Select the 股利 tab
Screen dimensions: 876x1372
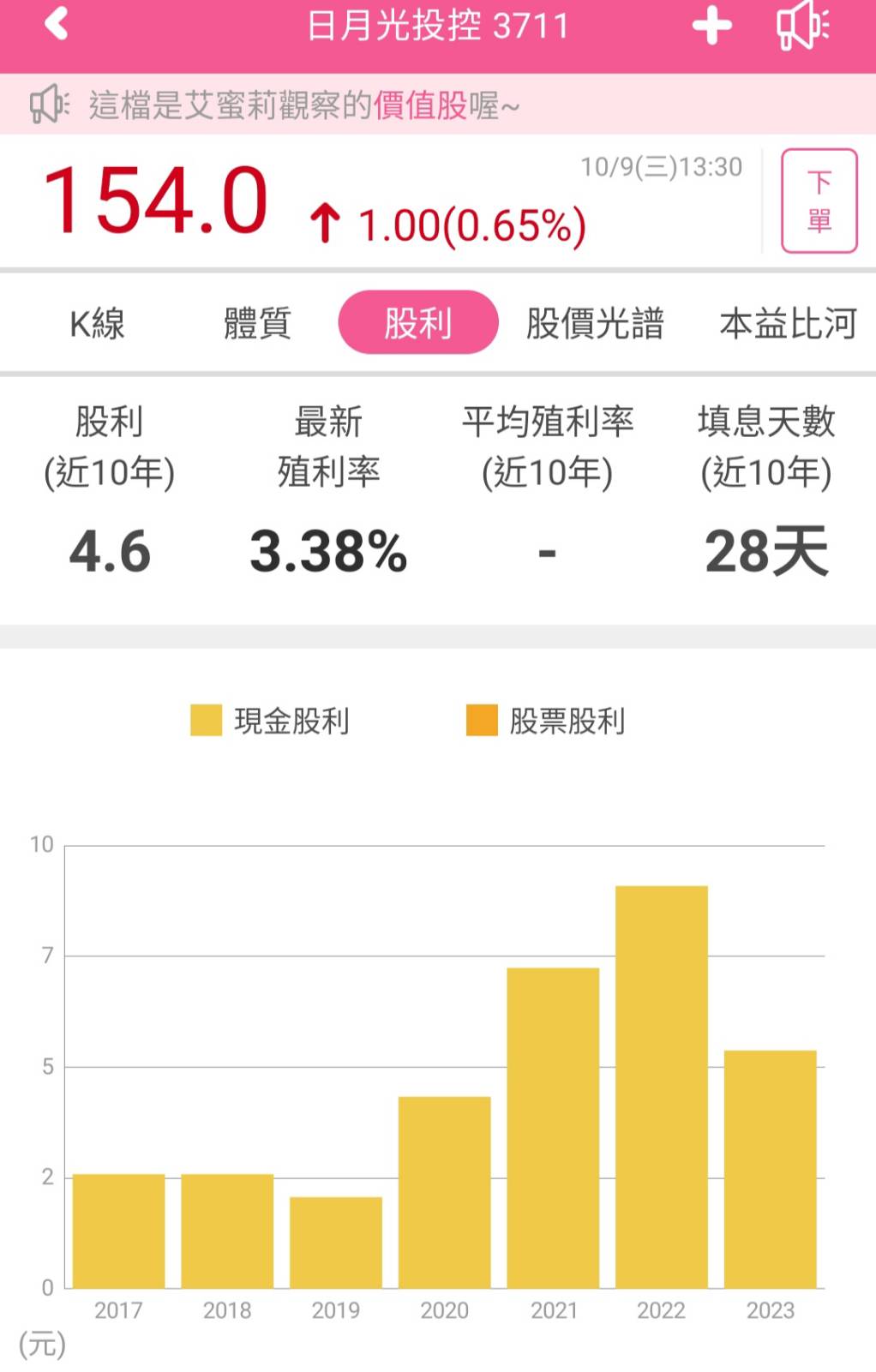pyautogui.click(x=418, y=323)
